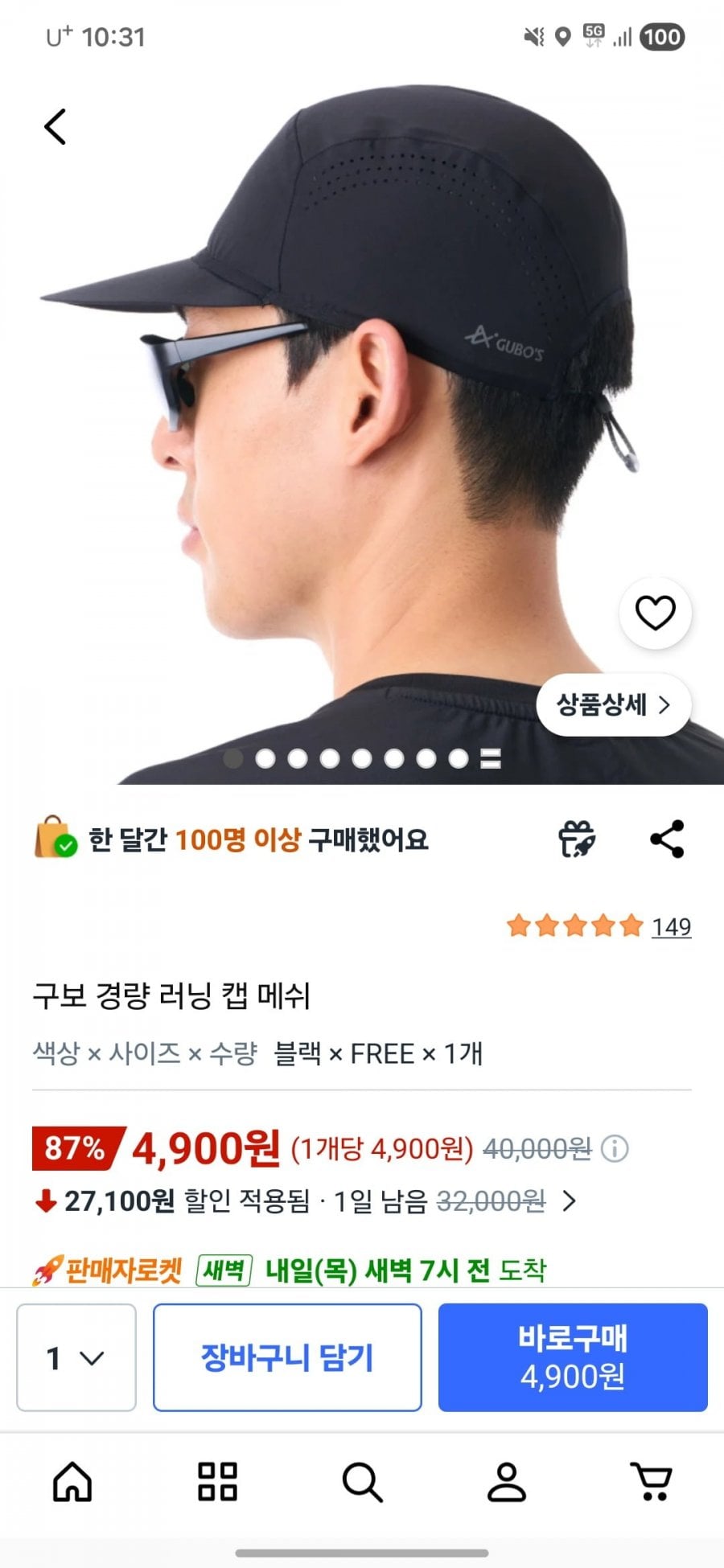Go back using the top-left arrow
This screenshot has width=724, height=1568.
55,127
